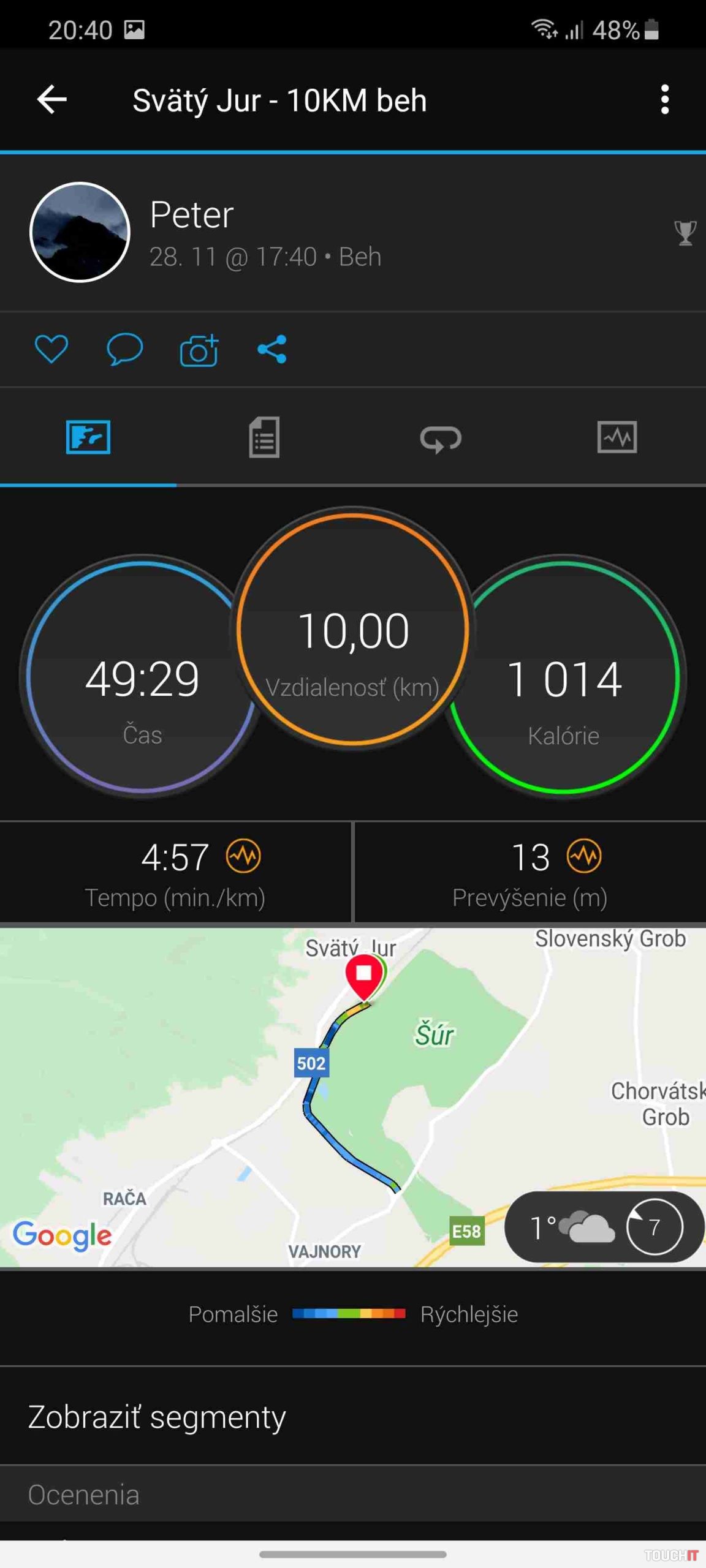This screenshot has width=706, height=1568.
Task: Open the pace chart icon beside 4:57
Action: (x=243, y=856)
